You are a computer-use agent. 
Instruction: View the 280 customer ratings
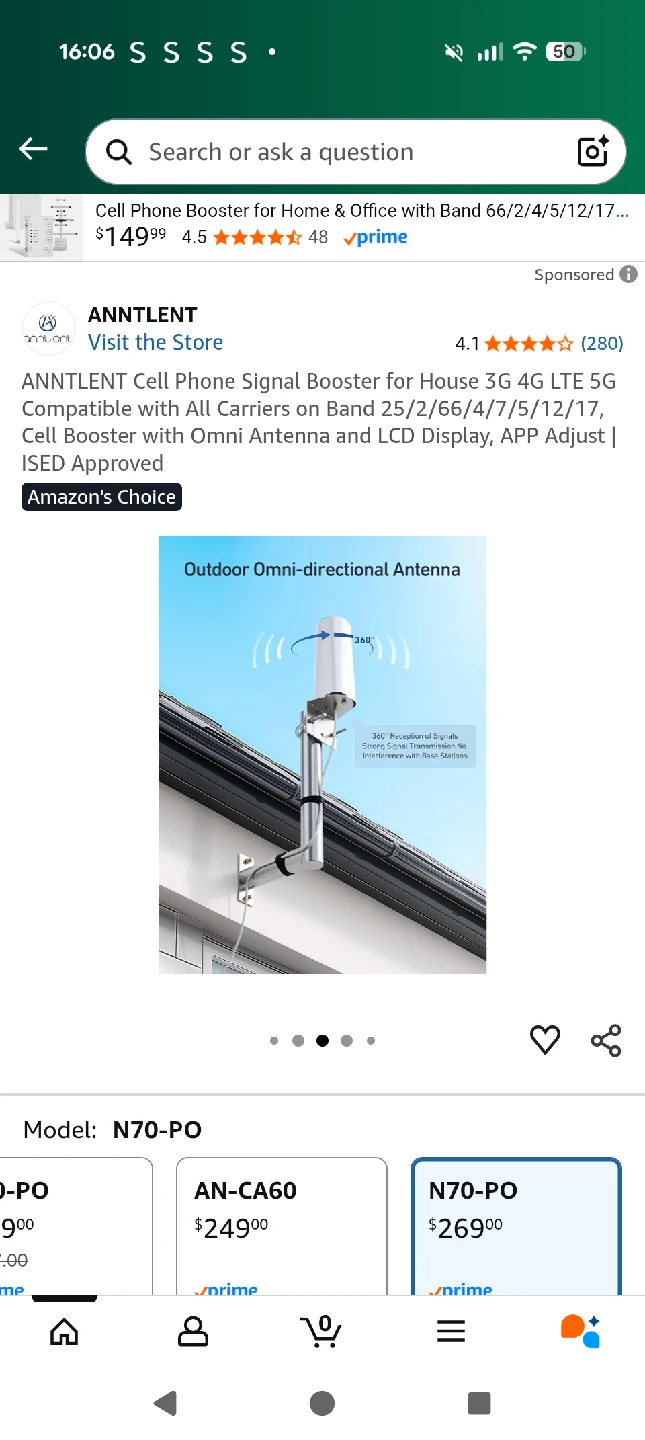602,343
